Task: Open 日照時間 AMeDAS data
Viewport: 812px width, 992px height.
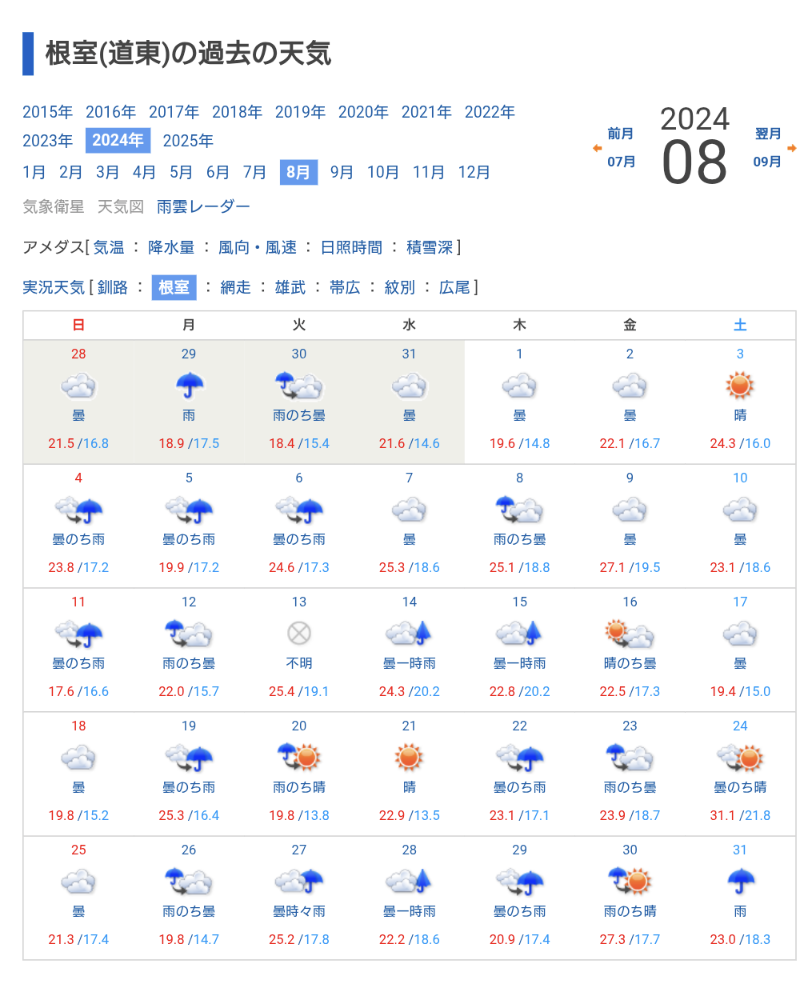Action: pyautogui.click(x=351, y=247)
